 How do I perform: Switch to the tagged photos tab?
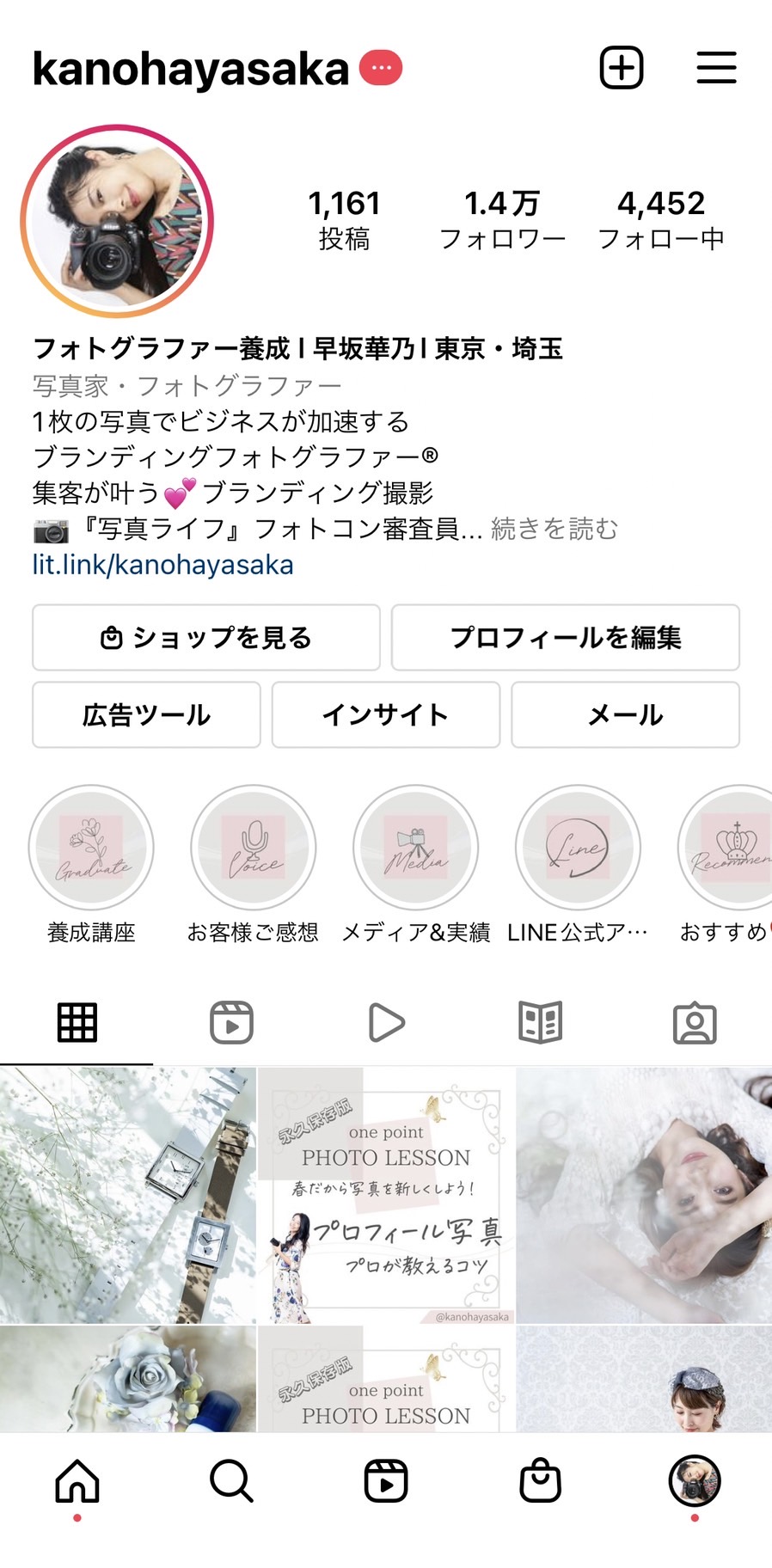click(x=695, y=1023)
